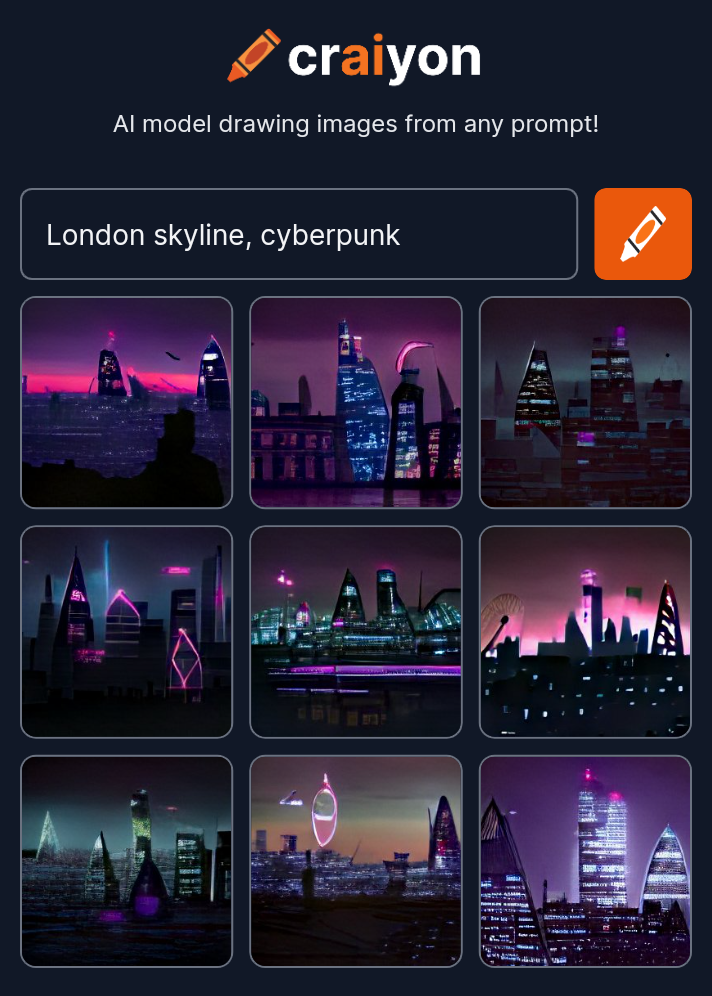Open the image with the tall white glowing tower
This screenshot has height=996, width=712.
[585, 861]
